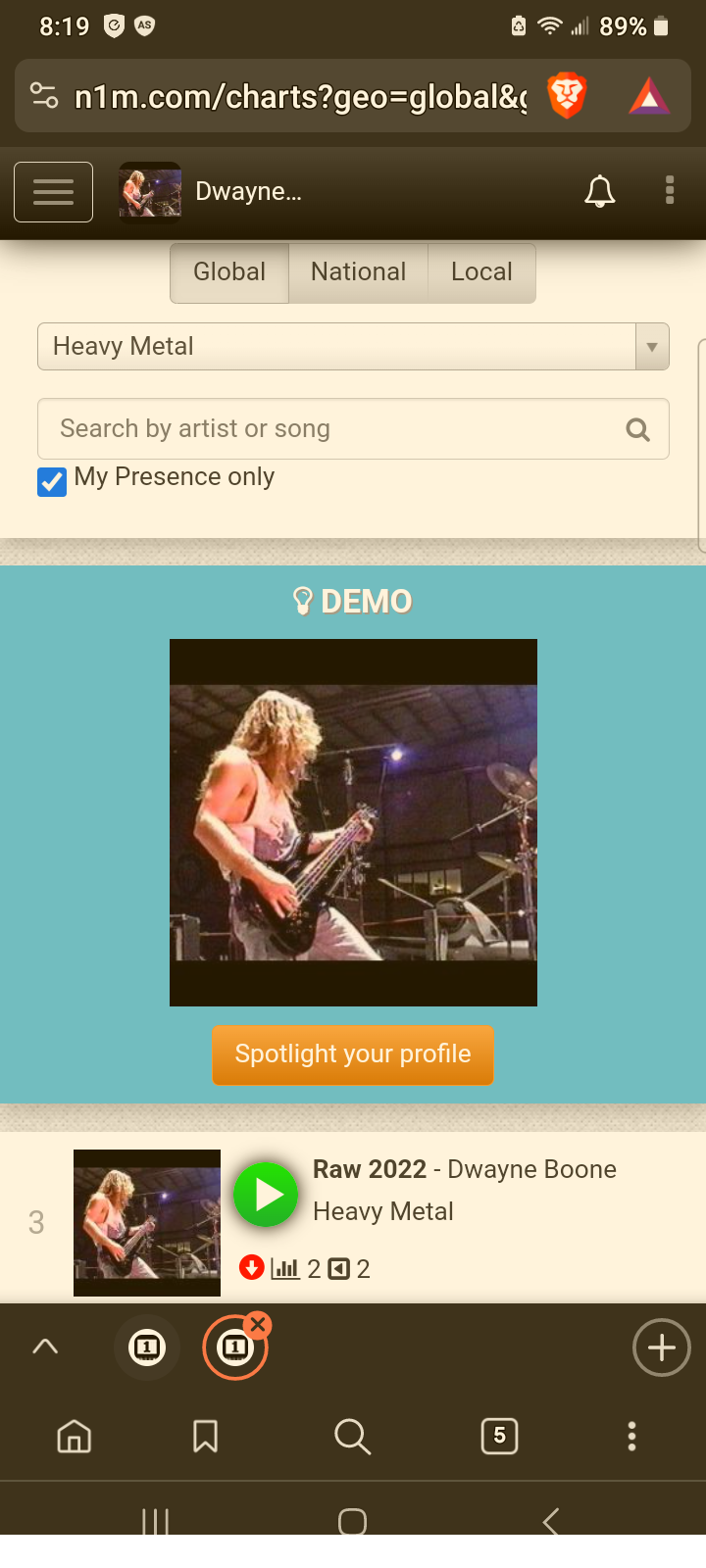Screen dimensions: 706x1568
Task: Open the site header overflow menu
Action: 670,190
